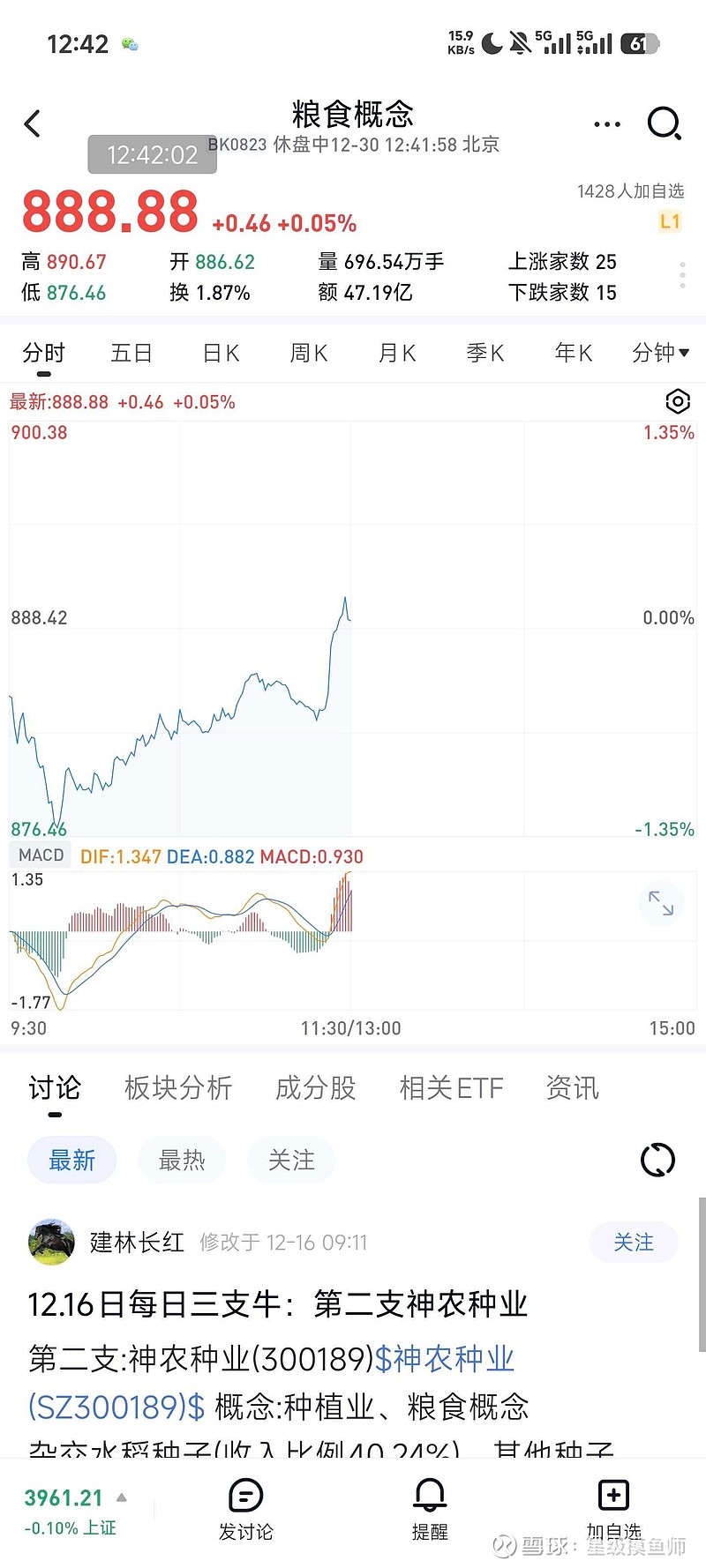Screen dimensions: 706x1568
Task: Open the three-dot overflow menu
Action: point(607,124)
